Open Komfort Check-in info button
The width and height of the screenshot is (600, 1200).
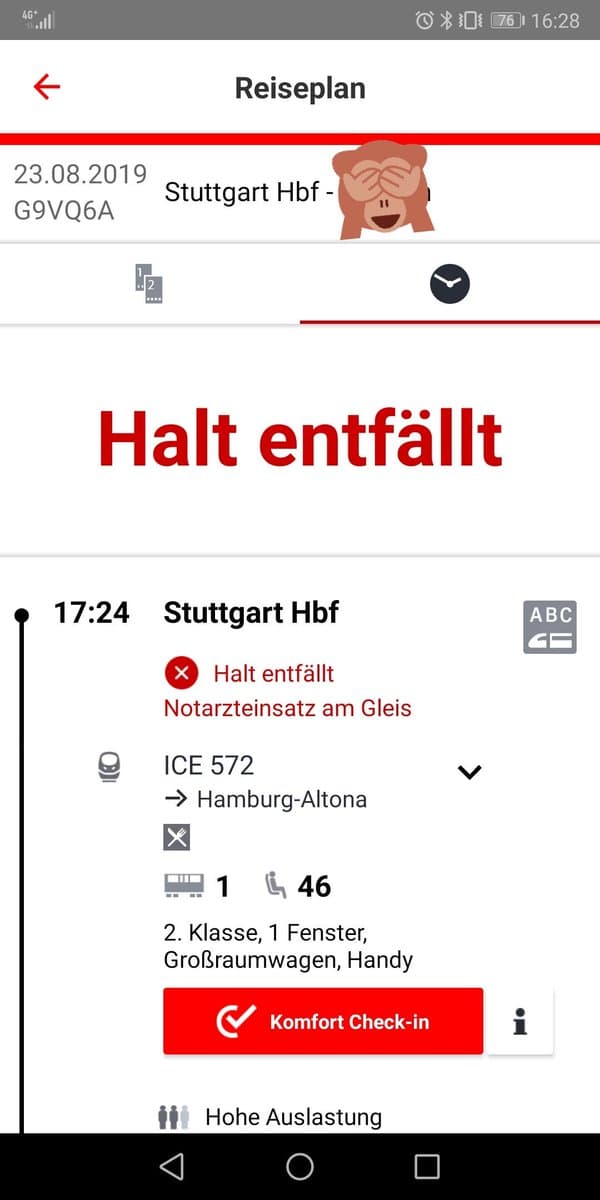pyautogui.click(x=520, y=1021)
